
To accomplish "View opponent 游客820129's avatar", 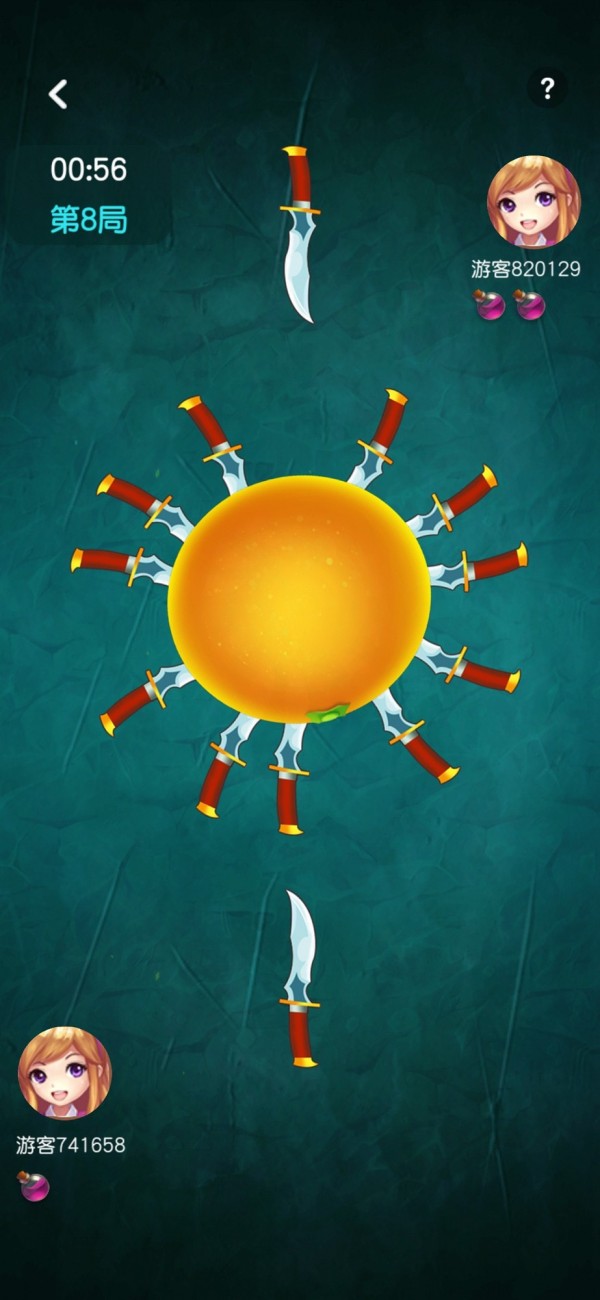I will tap(534, 201).
